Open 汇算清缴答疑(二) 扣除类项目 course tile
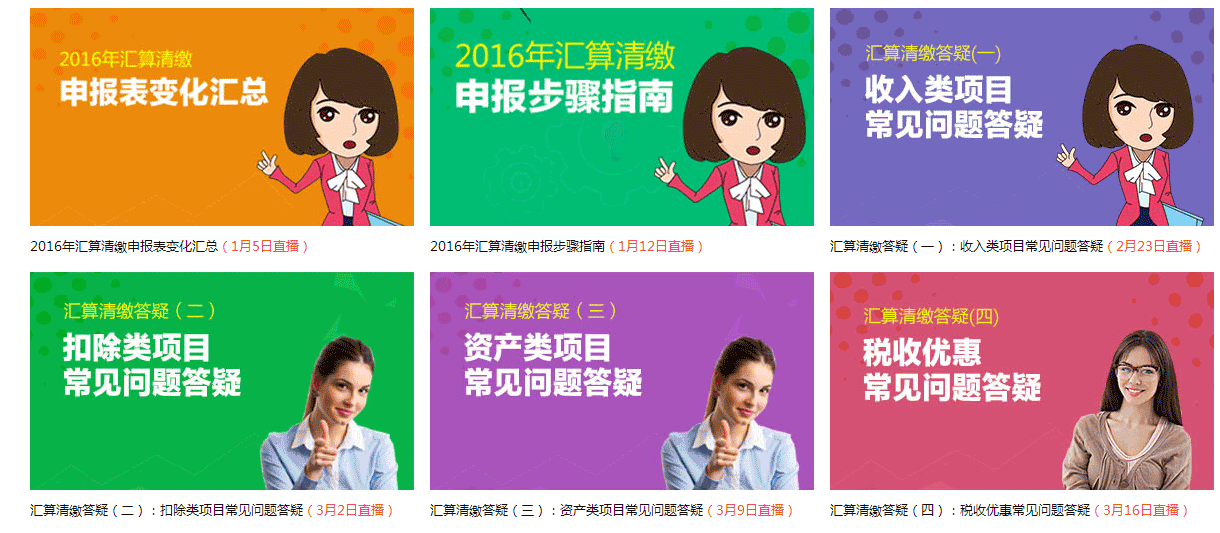This screenshot has width=1220, height=533. (x=221, y=381)
